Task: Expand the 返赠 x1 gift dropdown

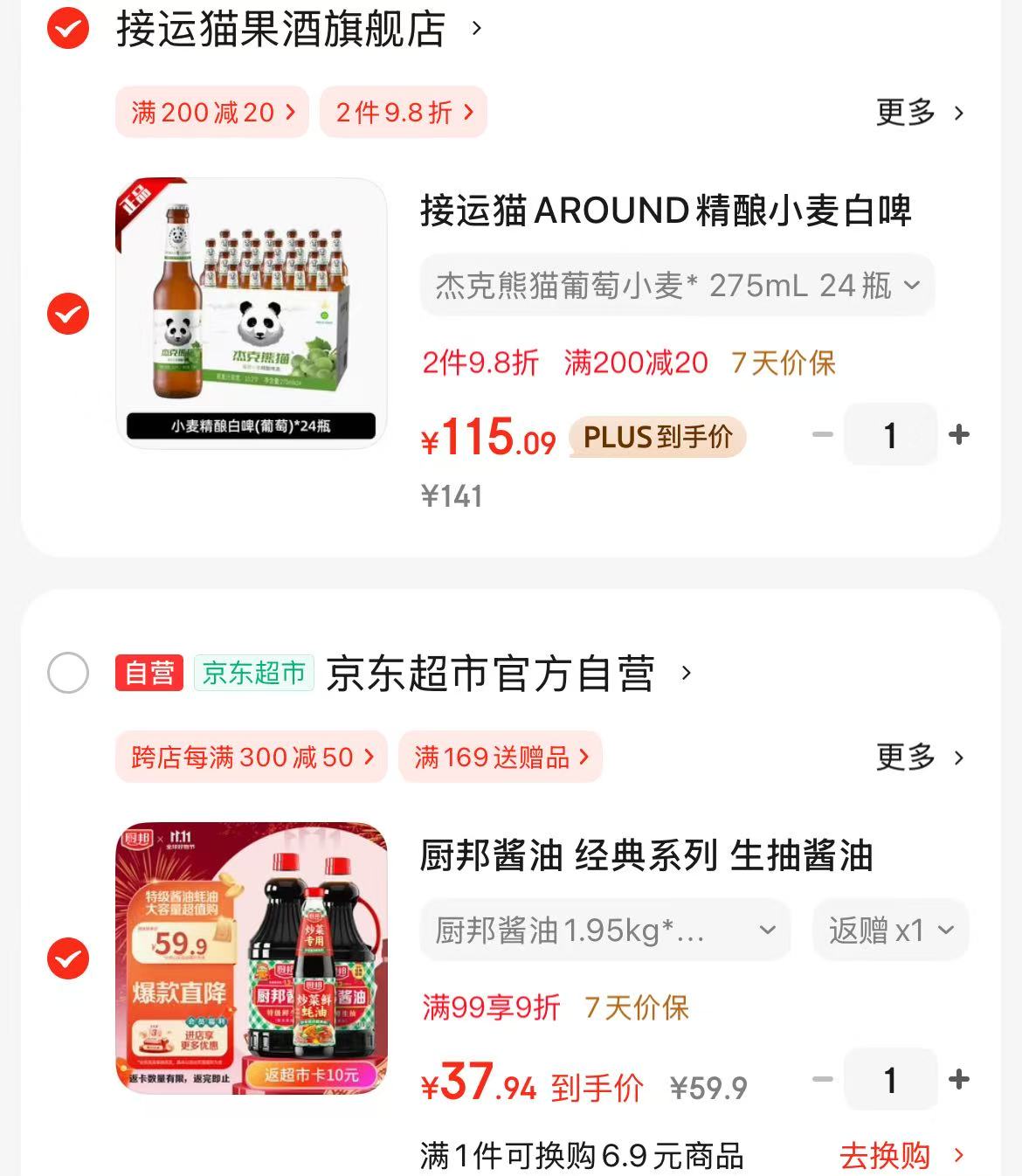Action: (x=890, y=930)
